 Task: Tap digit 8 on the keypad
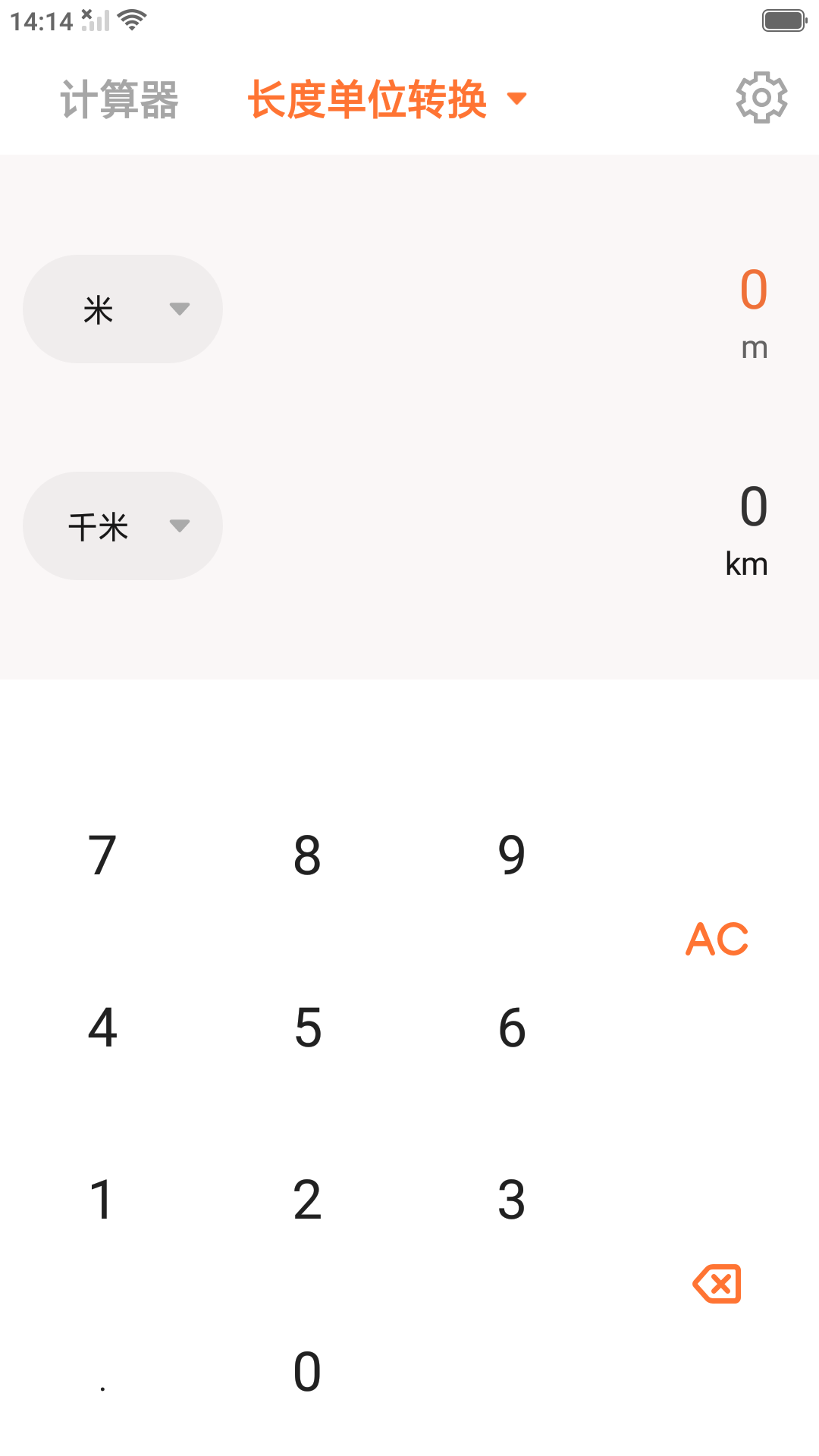click(x=307, y=856)
